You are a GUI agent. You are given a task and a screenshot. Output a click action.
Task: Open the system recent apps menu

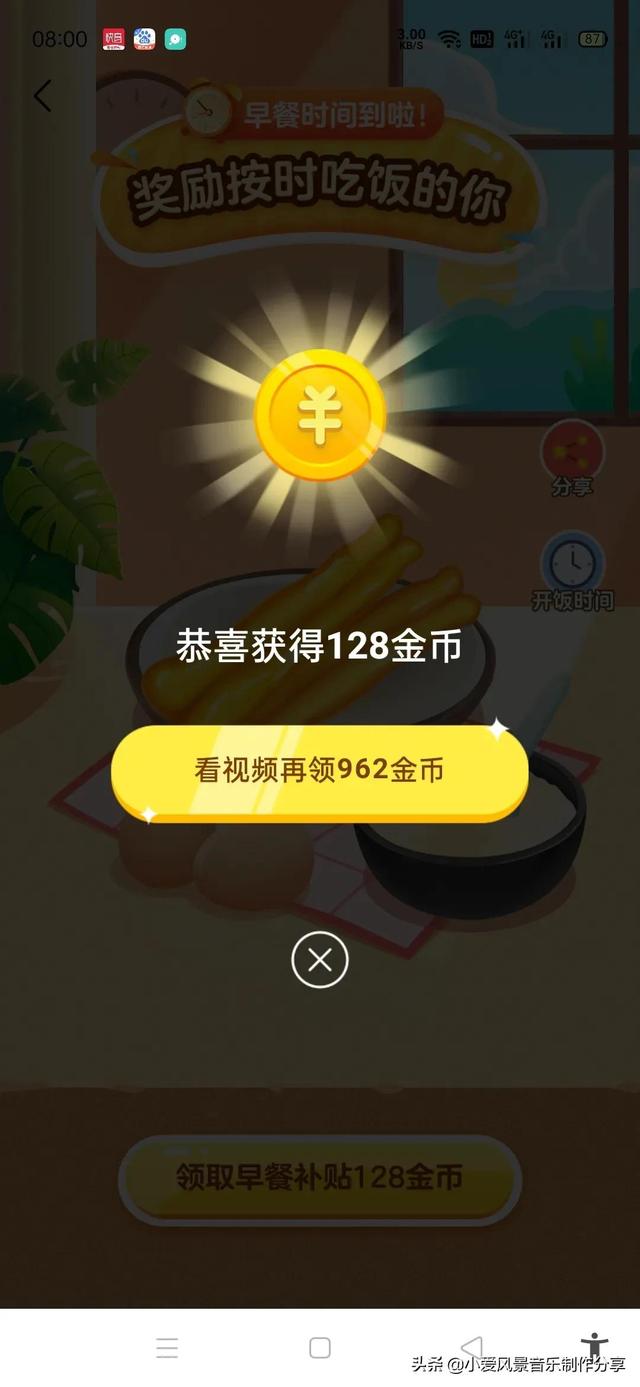tap(167, 1347)
